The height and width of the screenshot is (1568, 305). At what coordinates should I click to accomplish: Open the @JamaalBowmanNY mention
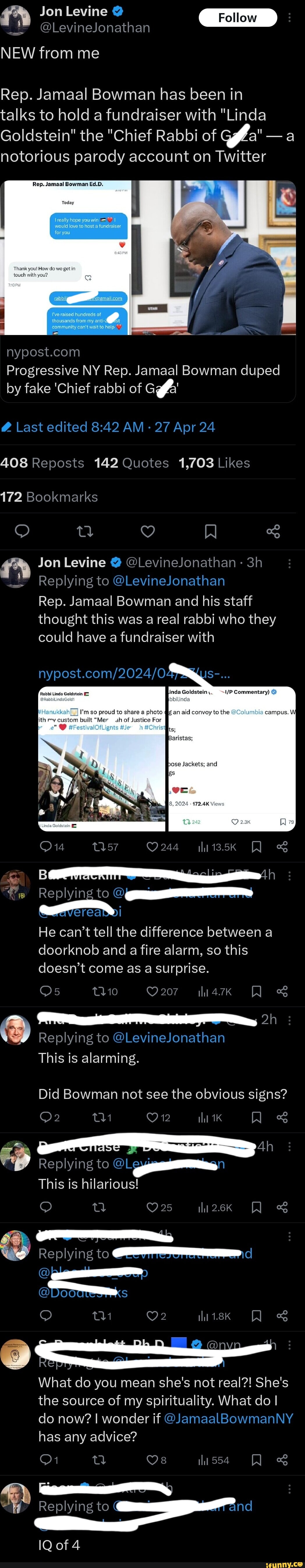[x=228, y=1418]
